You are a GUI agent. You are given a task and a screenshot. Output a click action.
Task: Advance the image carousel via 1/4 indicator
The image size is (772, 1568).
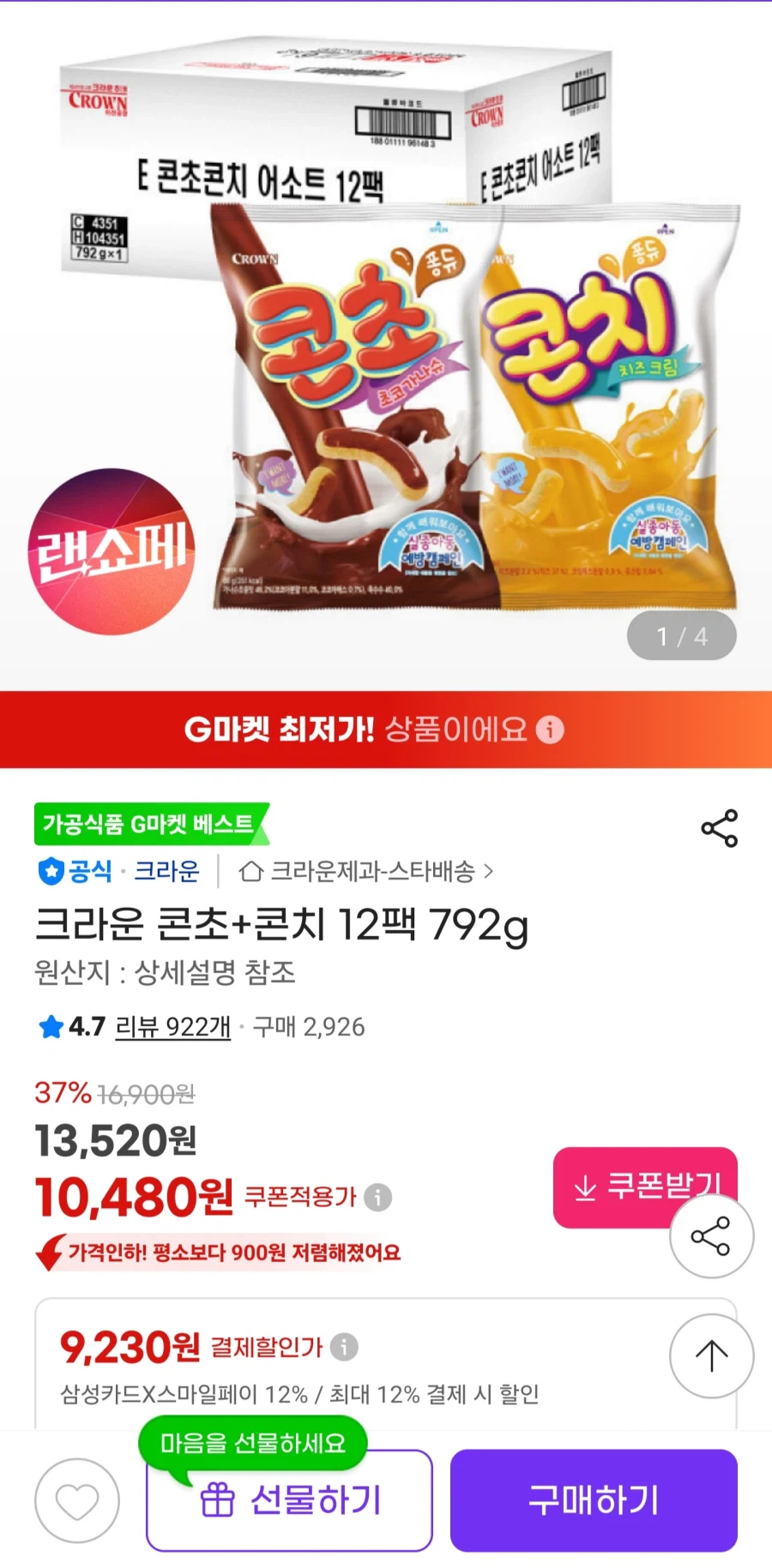point(681,635)
